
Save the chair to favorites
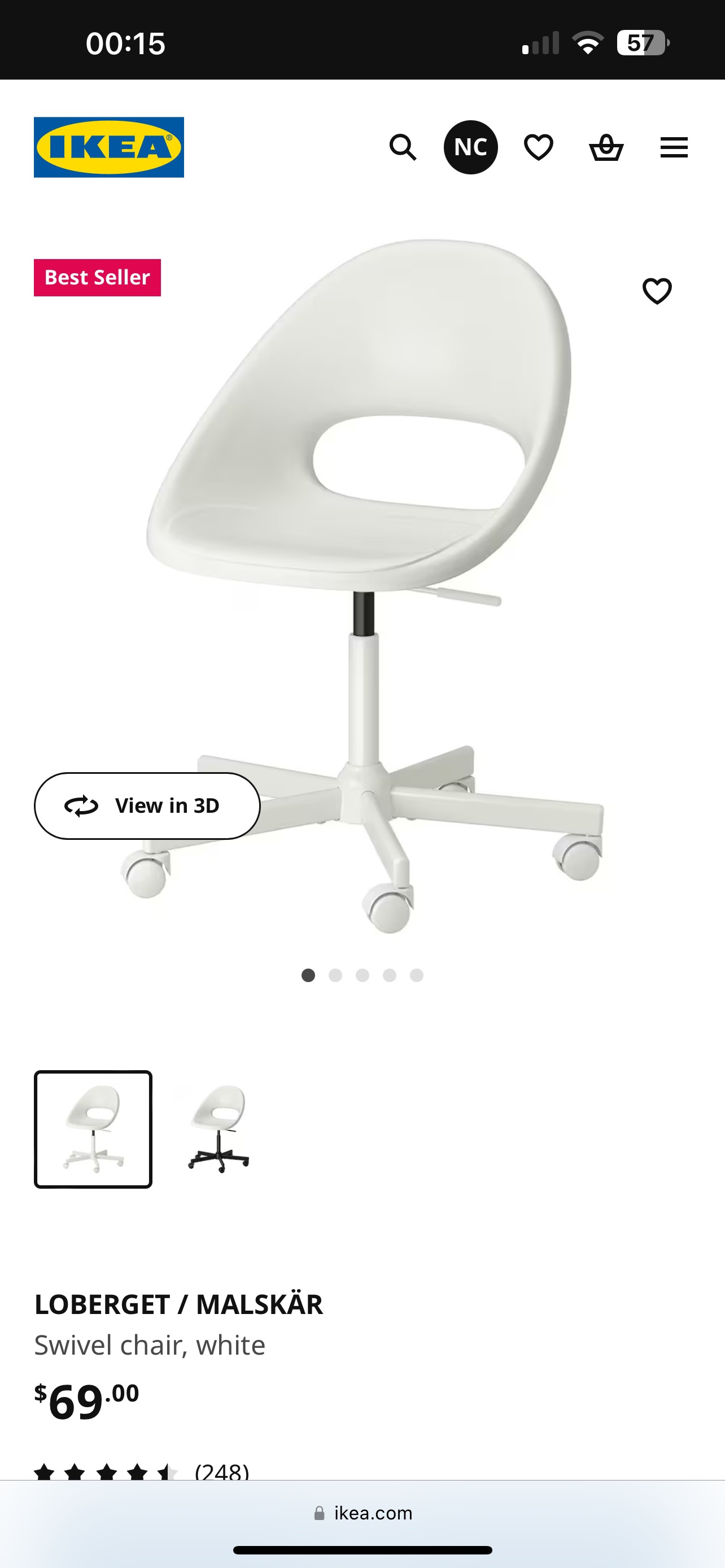point(657,291)
